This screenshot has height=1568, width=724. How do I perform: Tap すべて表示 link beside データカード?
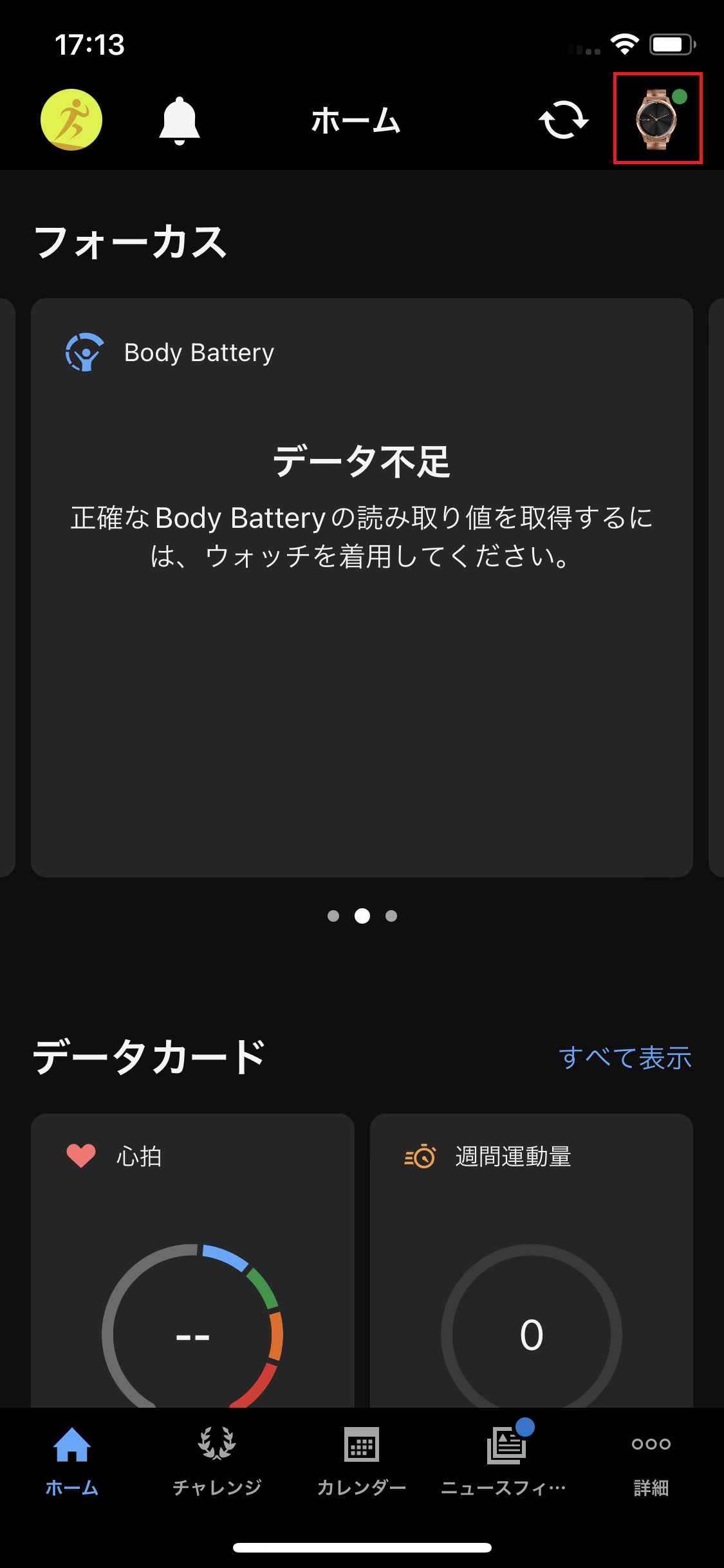coord(625,1058)
